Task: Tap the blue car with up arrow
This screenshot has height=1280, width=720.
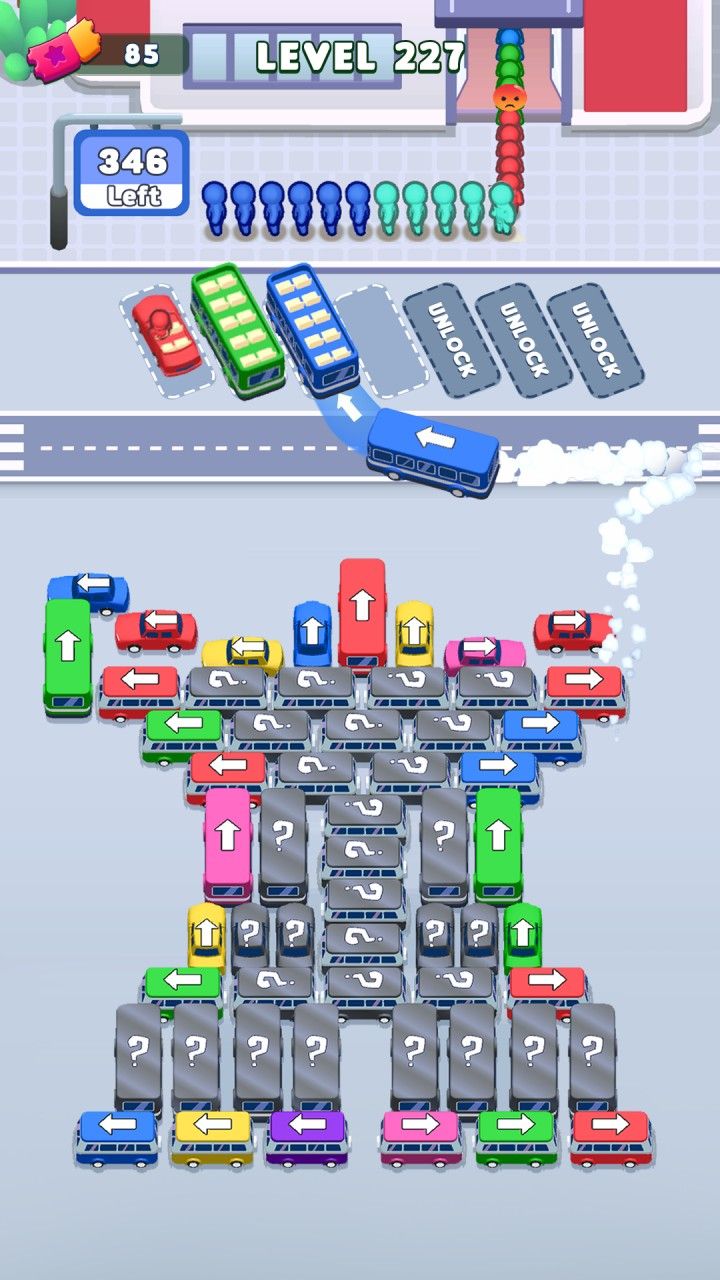Action: coord(312,632)
